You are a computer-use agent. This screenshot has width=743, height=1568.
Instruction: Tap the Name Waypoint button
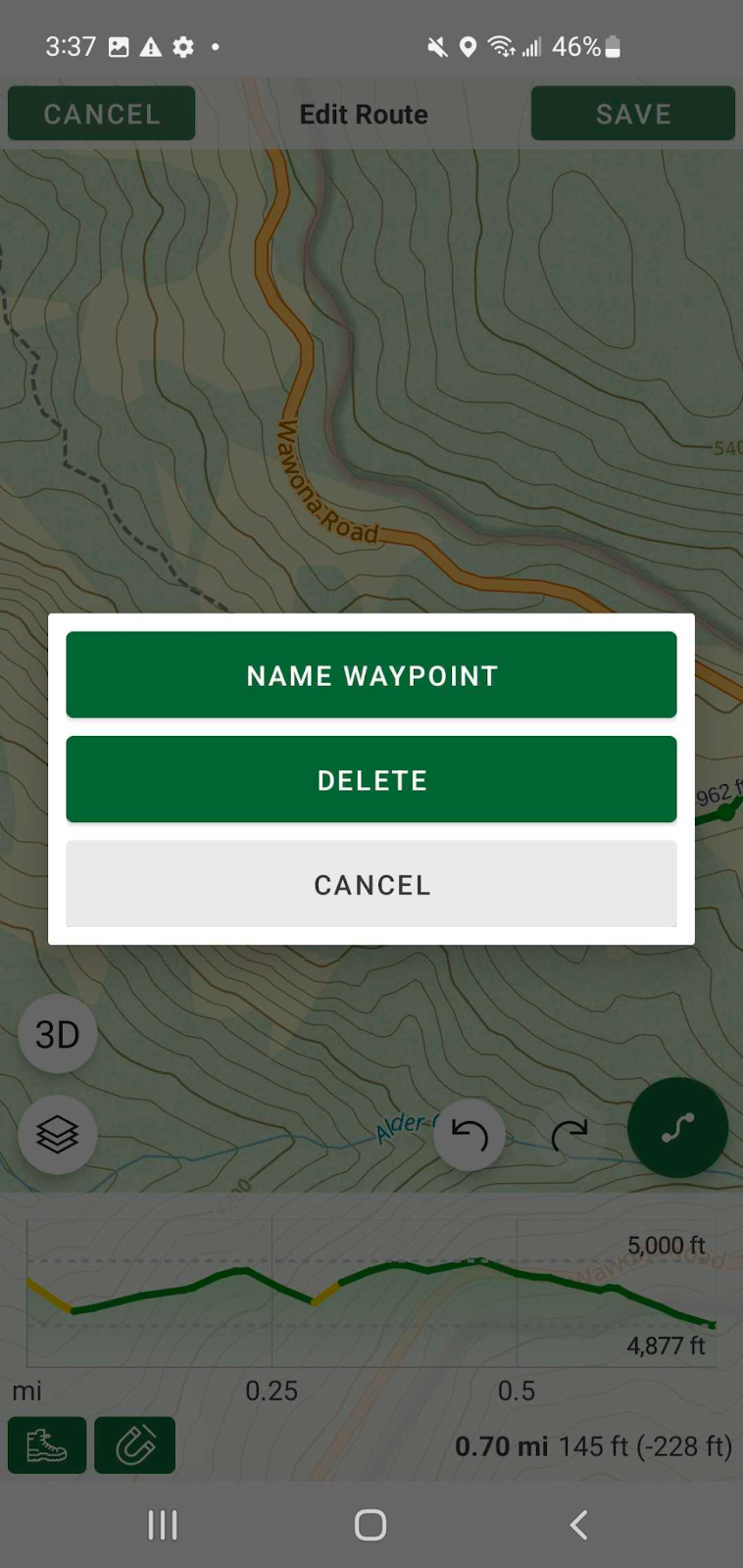point(371,675)
